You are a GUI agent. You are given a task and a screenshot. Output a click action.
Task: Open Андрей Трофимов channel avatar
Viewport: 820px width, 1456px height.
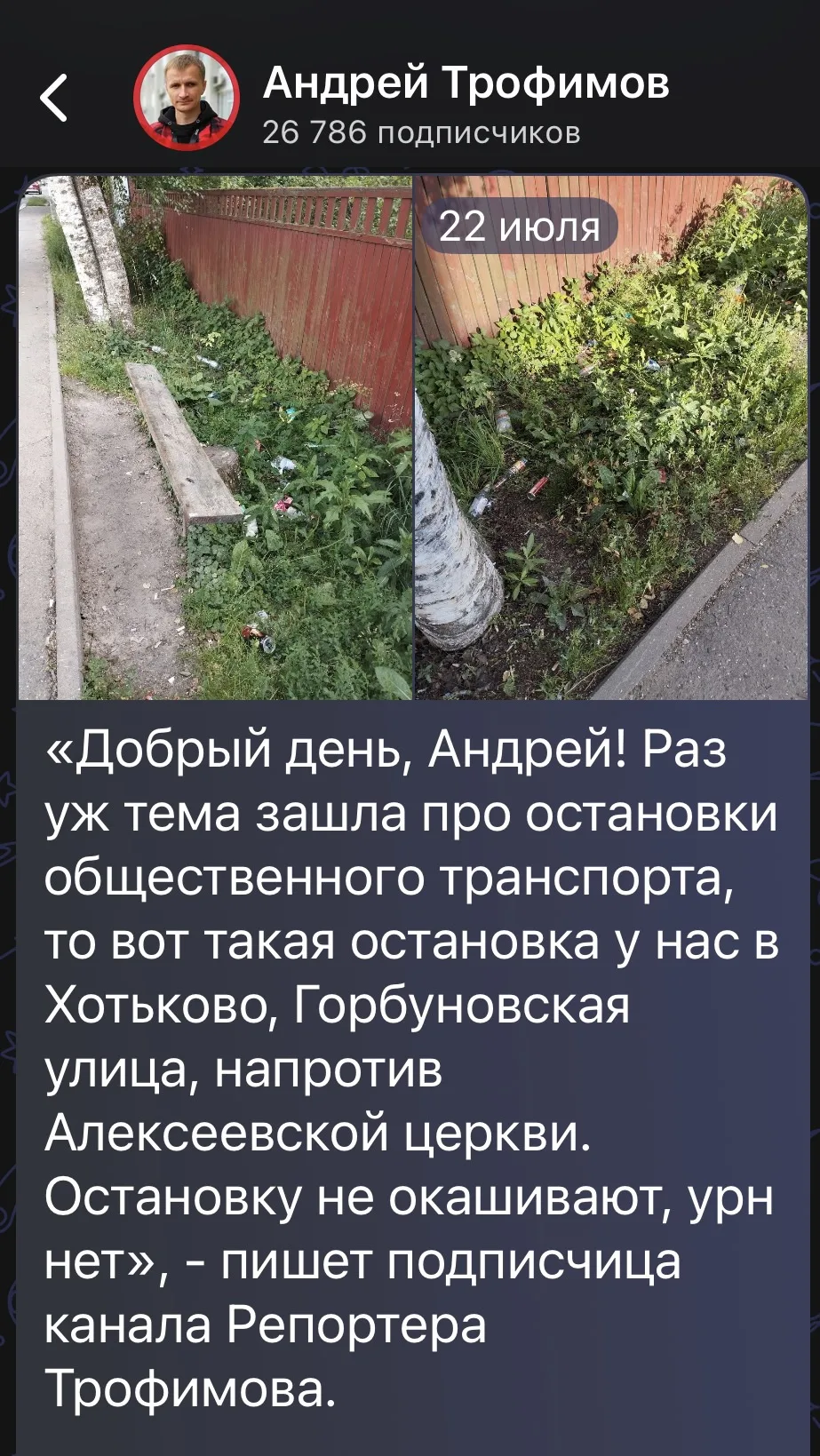tap(187, 98)
